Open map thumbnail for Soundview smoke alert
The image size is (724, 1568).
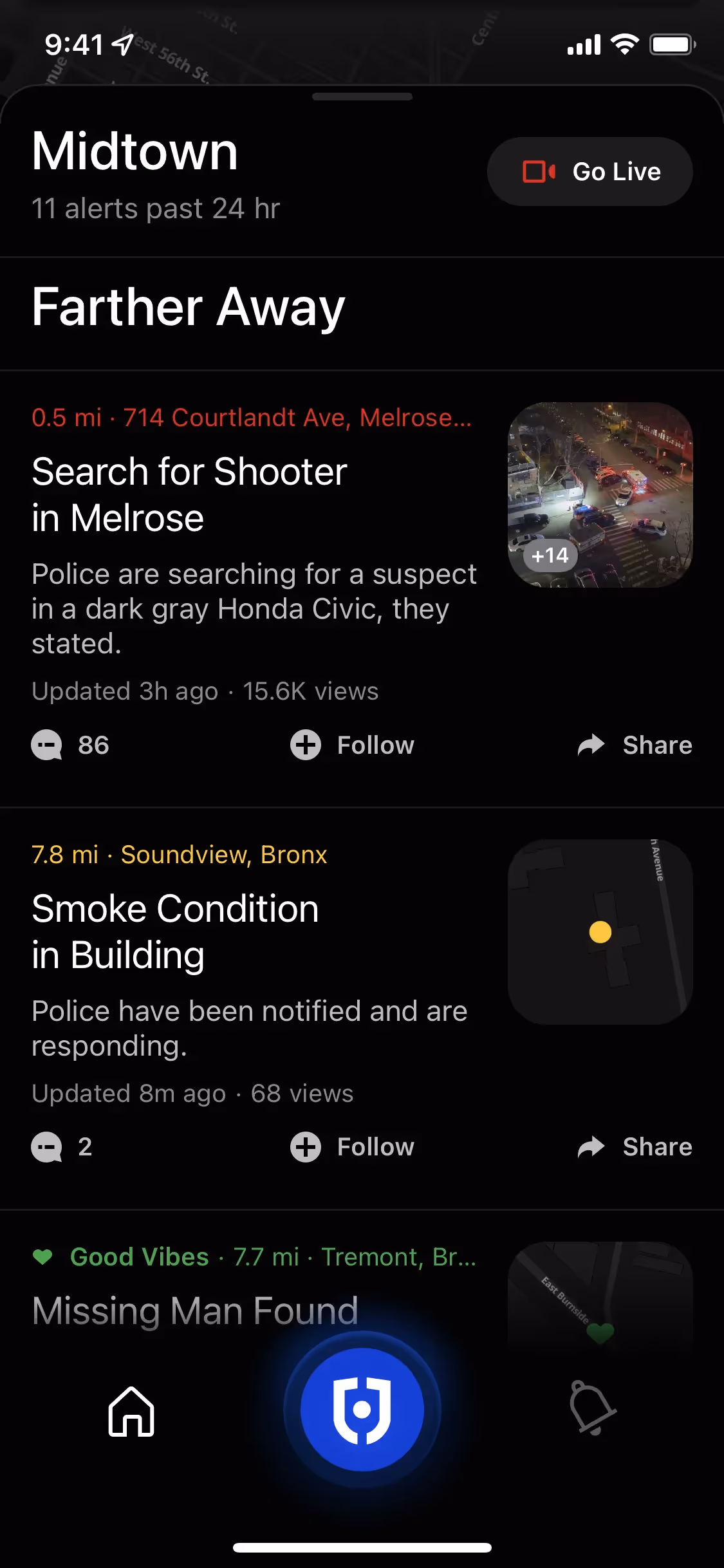(600, 931)
